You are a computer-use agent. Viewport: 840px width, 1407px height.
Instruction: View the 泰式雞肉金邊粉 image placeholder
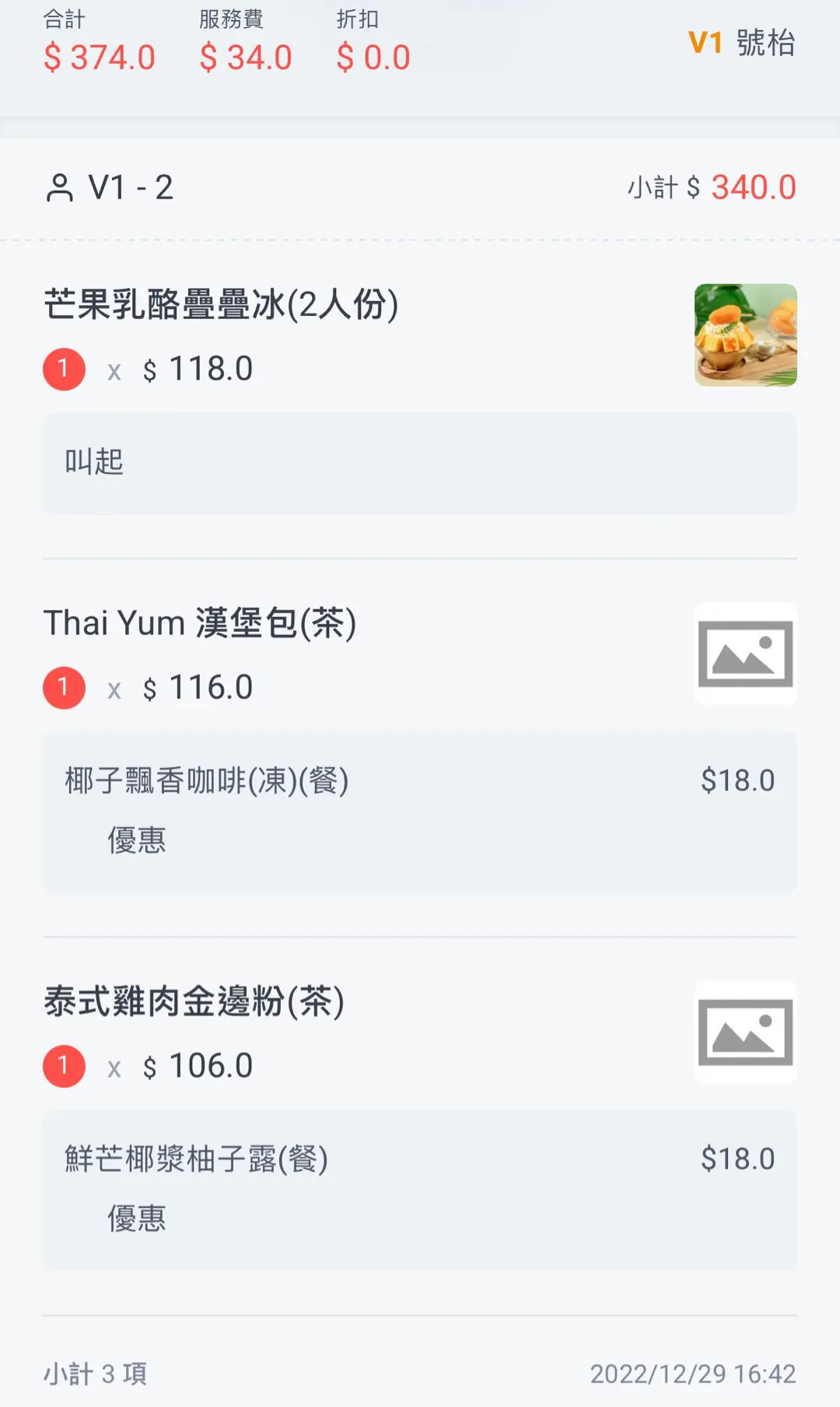pos(745,1032)
